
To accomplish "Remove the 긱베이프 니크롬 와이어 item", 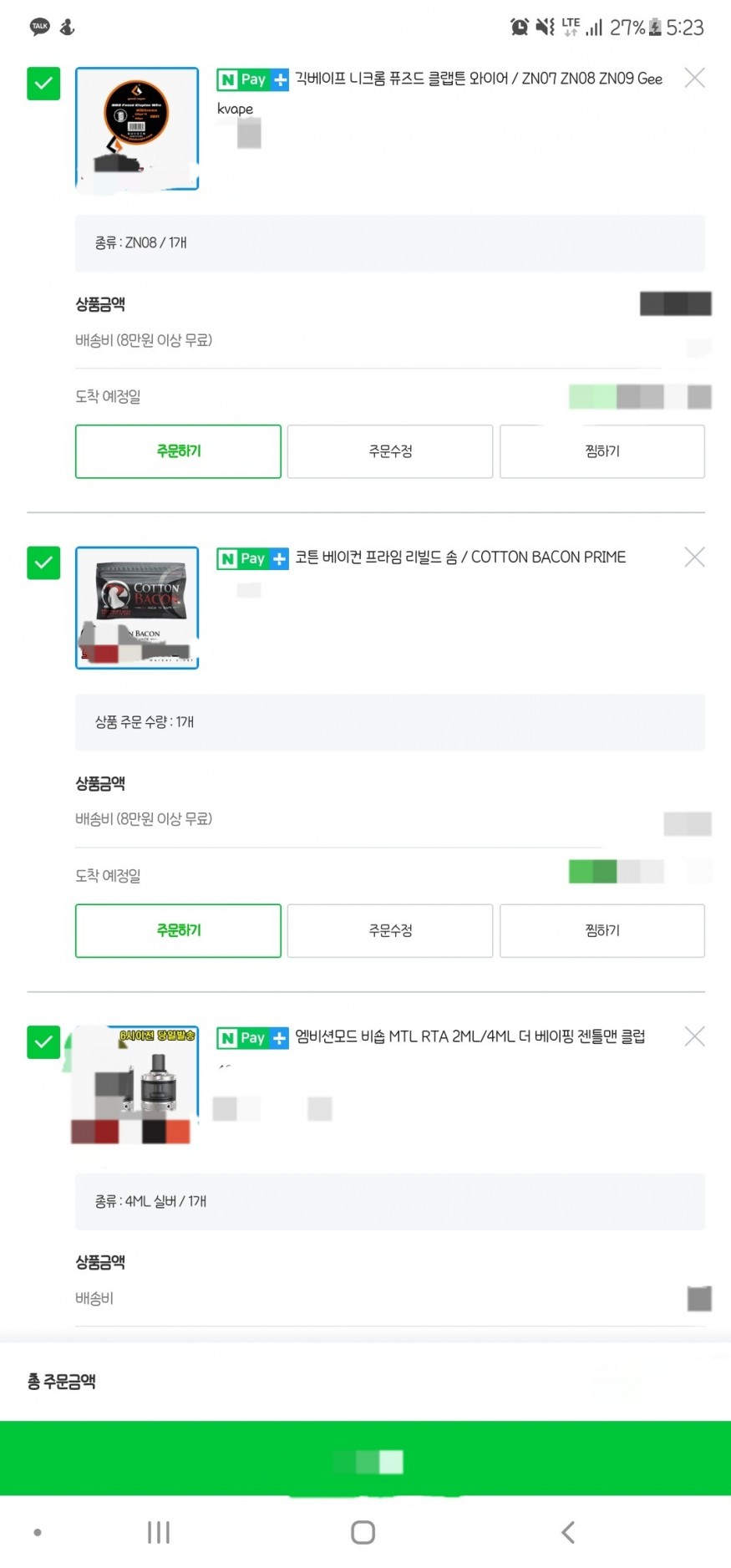I will [694, 79].
